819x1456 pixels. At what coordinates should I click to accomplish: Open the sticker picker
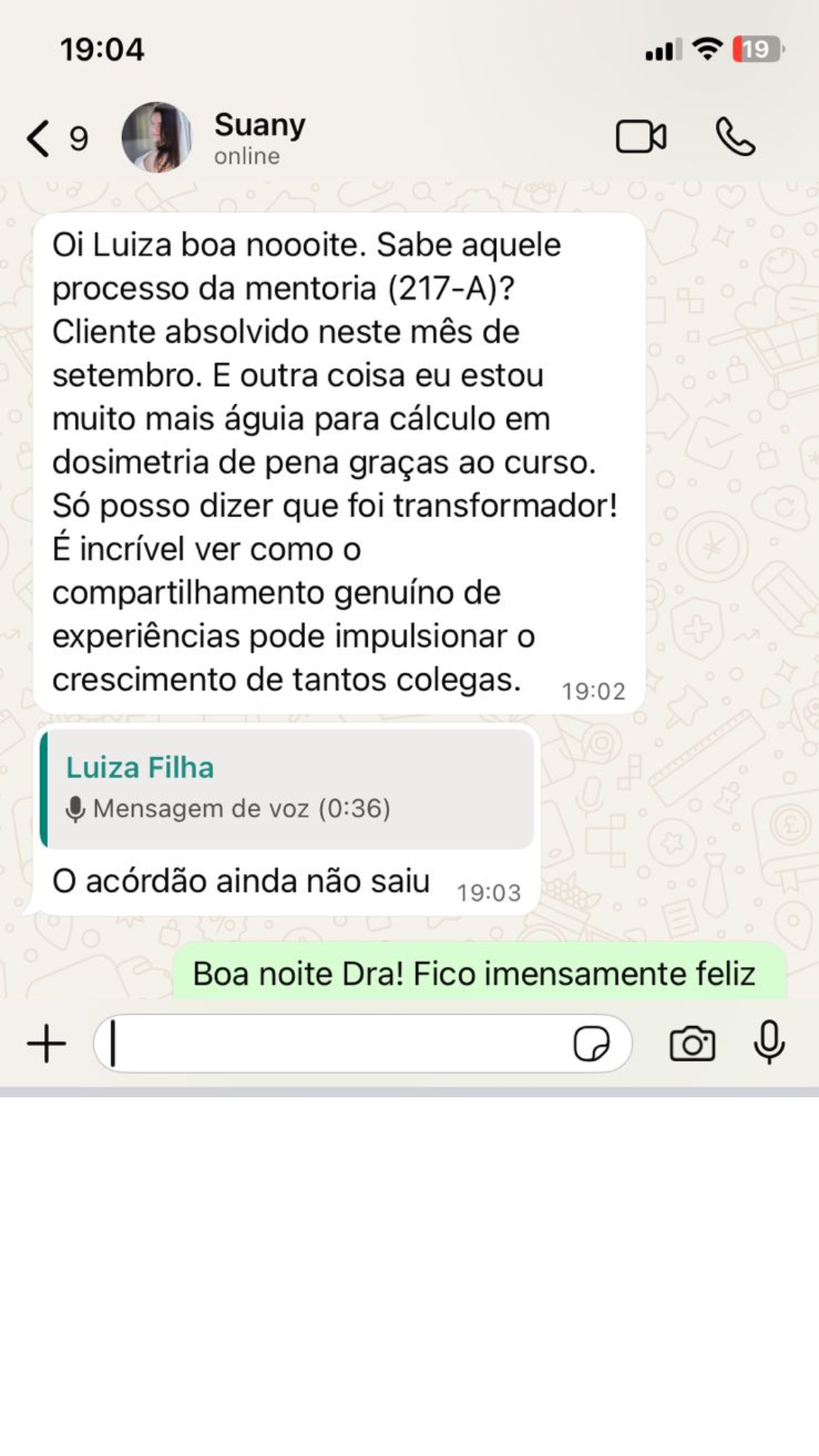click(591, 1043)
